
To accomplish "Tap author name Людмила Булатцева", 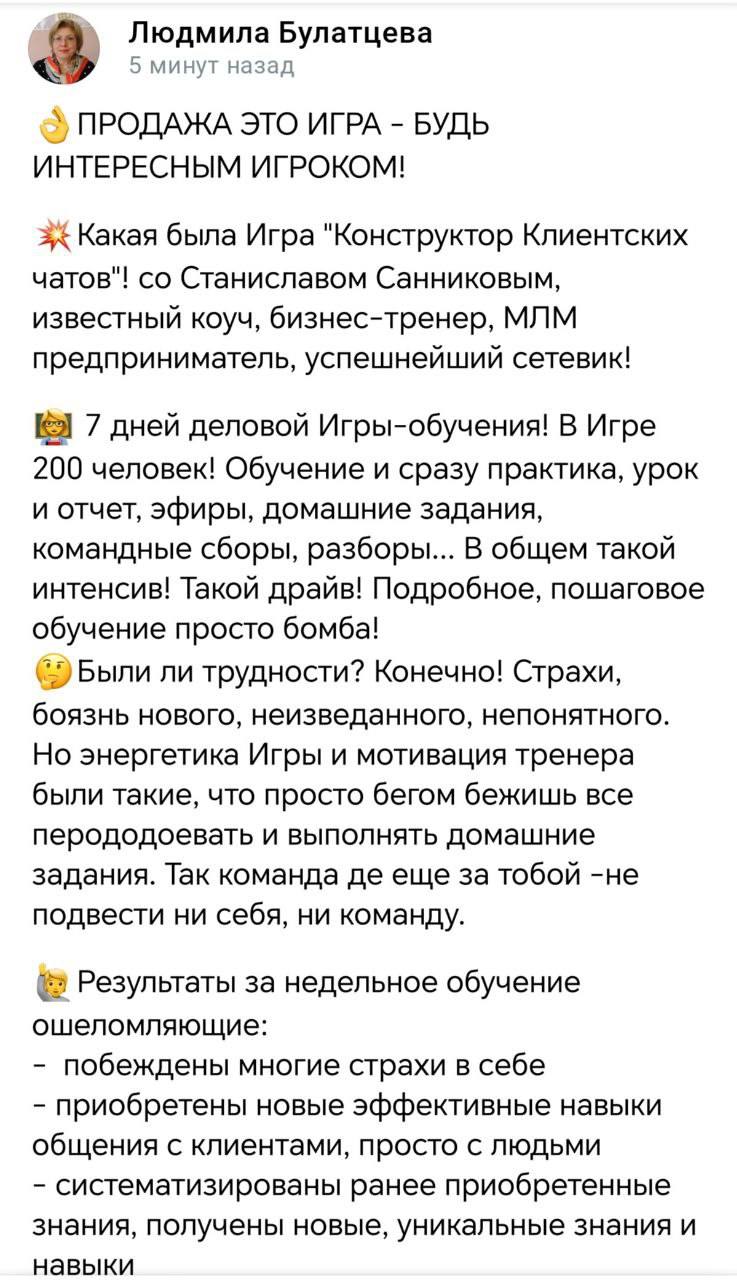I will tap(281, 33).
